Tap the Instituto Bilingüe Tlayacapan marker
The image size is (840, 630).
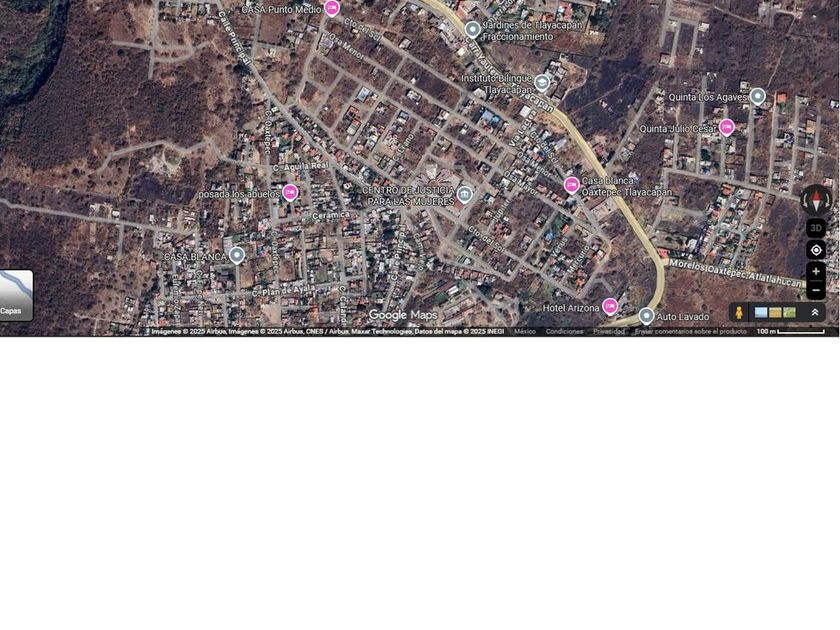pyautogui.click(x=542, y=82)
